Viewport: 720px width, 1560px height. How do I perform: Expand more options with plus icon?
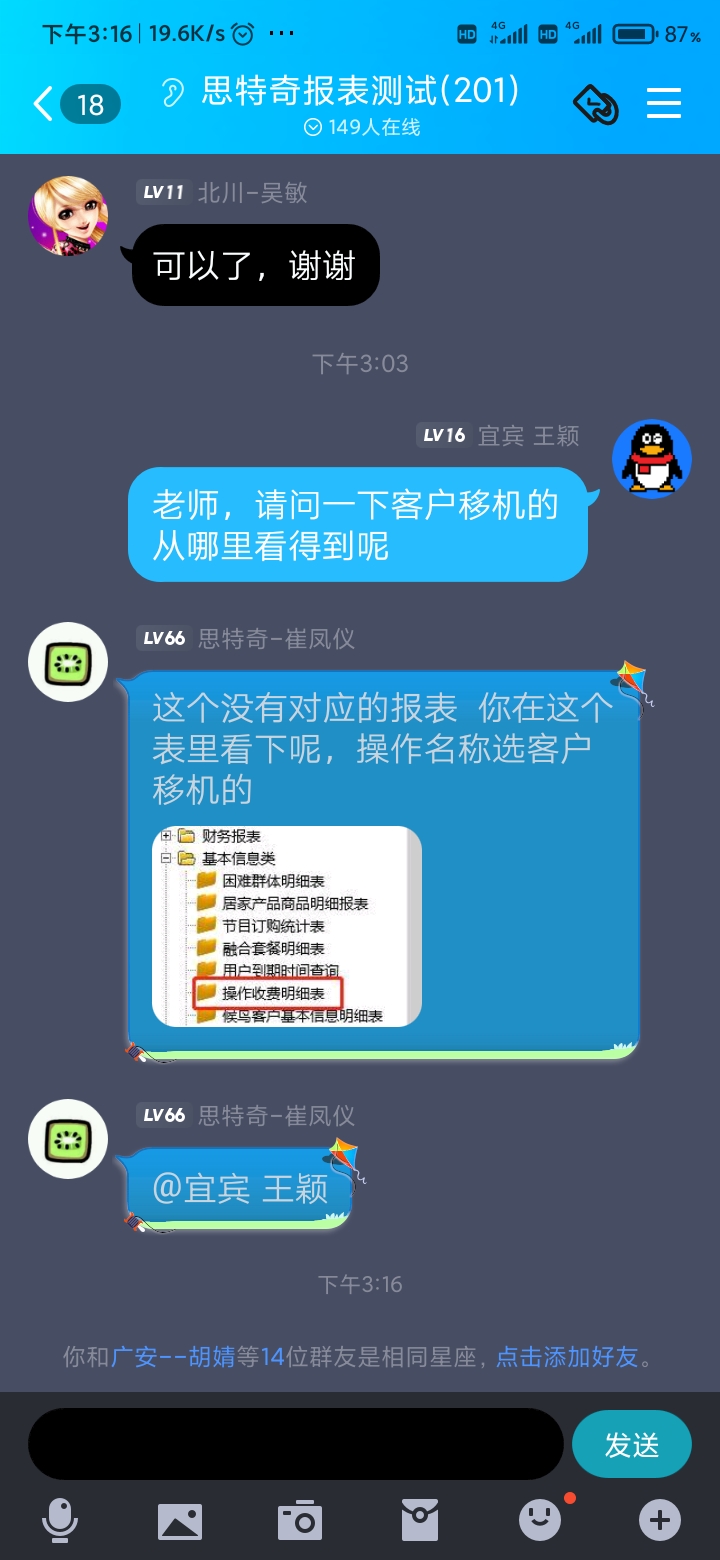pyautogui.click(x=660, y=1521)
